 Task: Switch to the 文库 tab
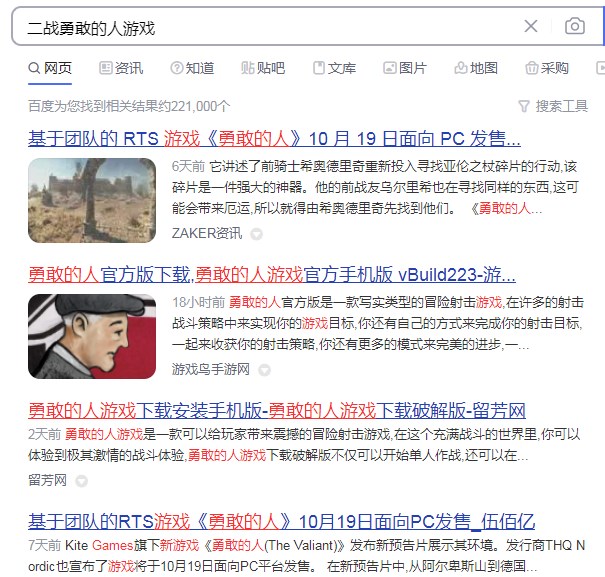[334, 68]
